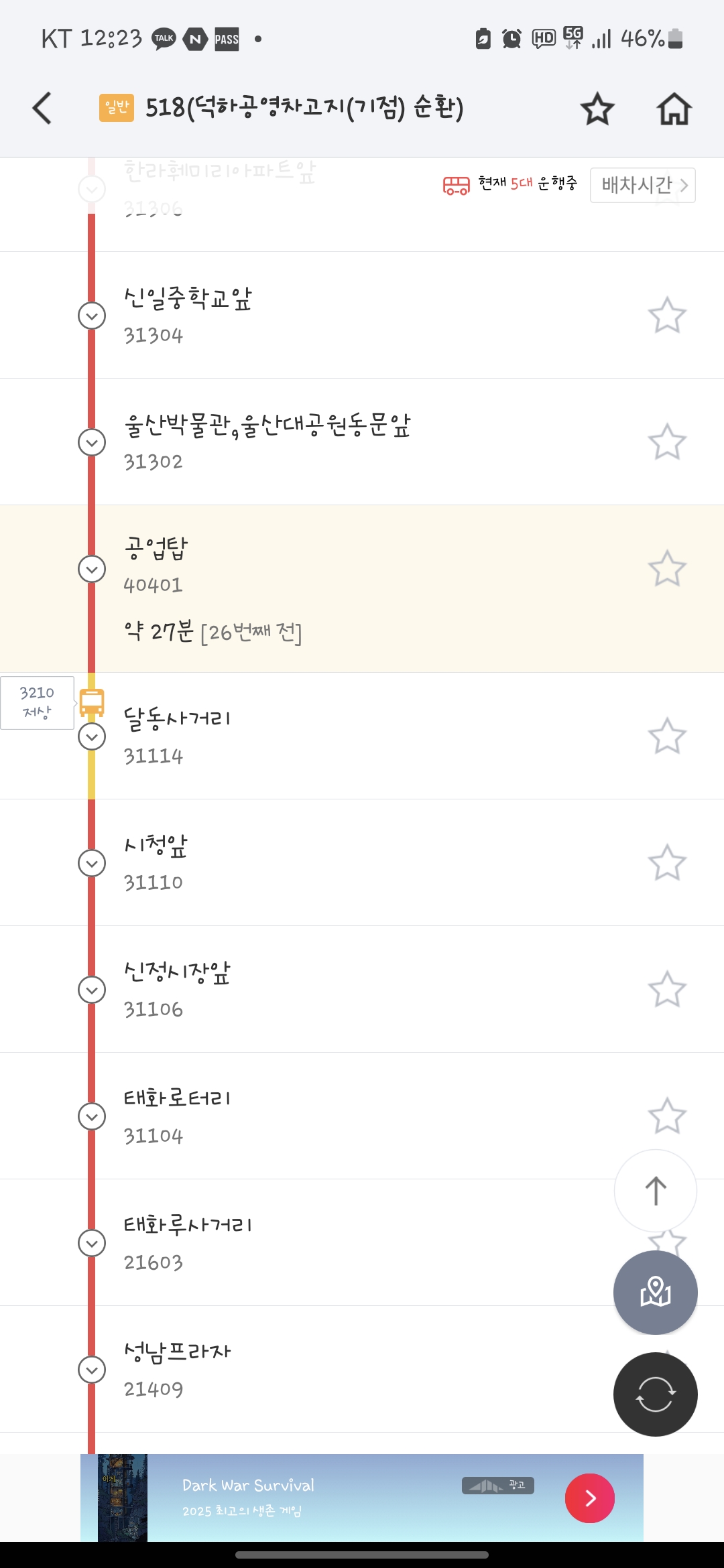Open the 태화루사거리 stop row
This screenshot has width=724, height=1568.
click(x=362, y=1242)
